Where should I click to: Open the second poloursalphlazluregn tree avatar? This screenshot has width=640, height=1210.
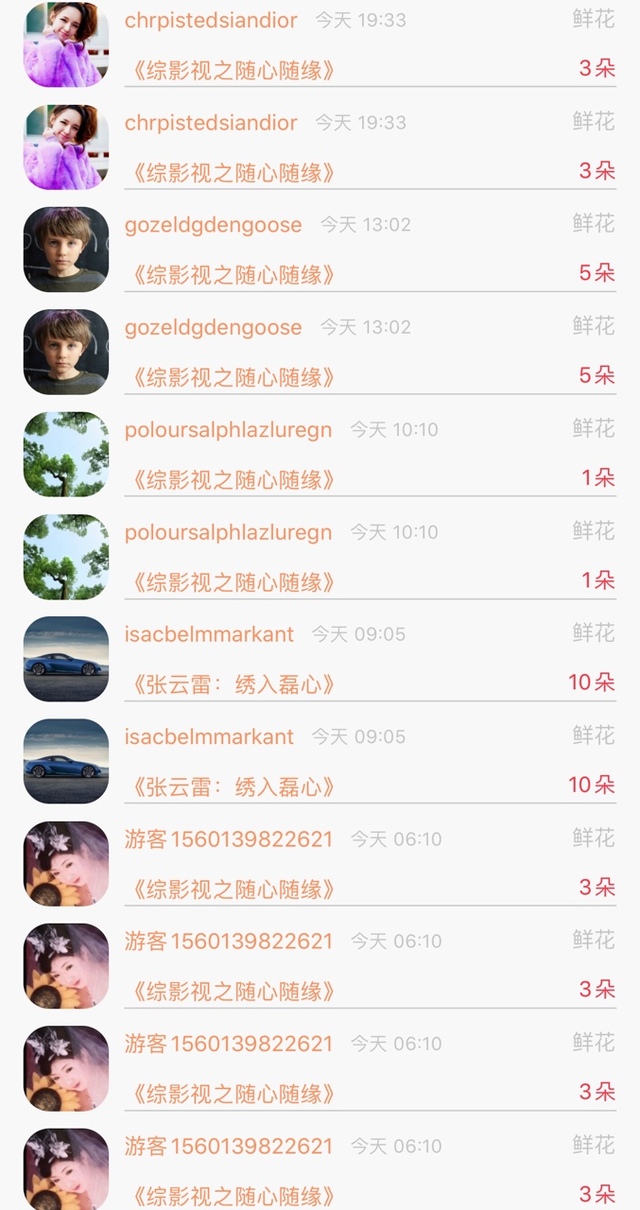pyautogui.click(x=66, y=557)
